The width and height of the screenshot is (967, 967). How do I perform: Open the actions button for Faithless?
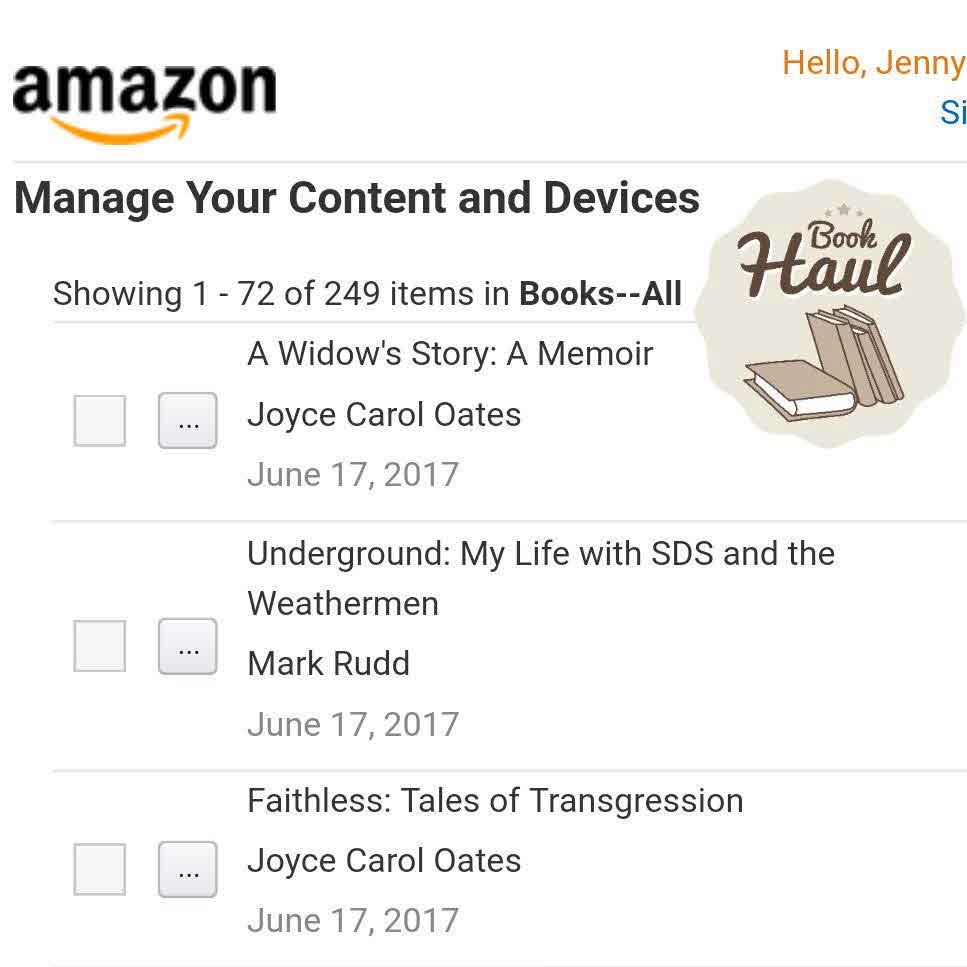click(x=187, y=869)
